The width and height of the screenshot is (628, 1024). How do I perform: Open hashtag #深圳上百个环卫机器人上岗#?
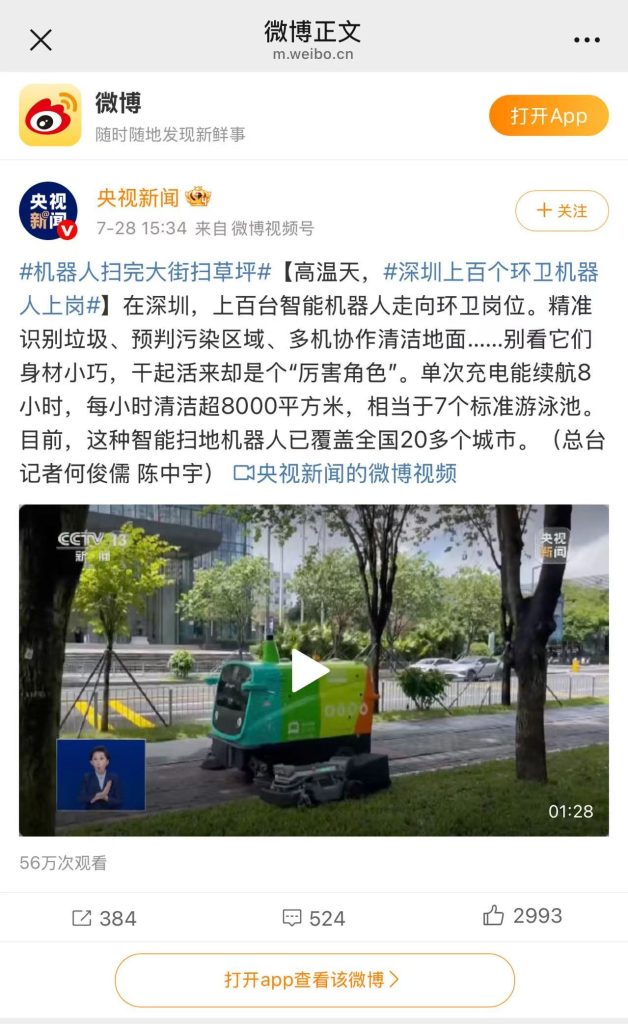(490, 271)
